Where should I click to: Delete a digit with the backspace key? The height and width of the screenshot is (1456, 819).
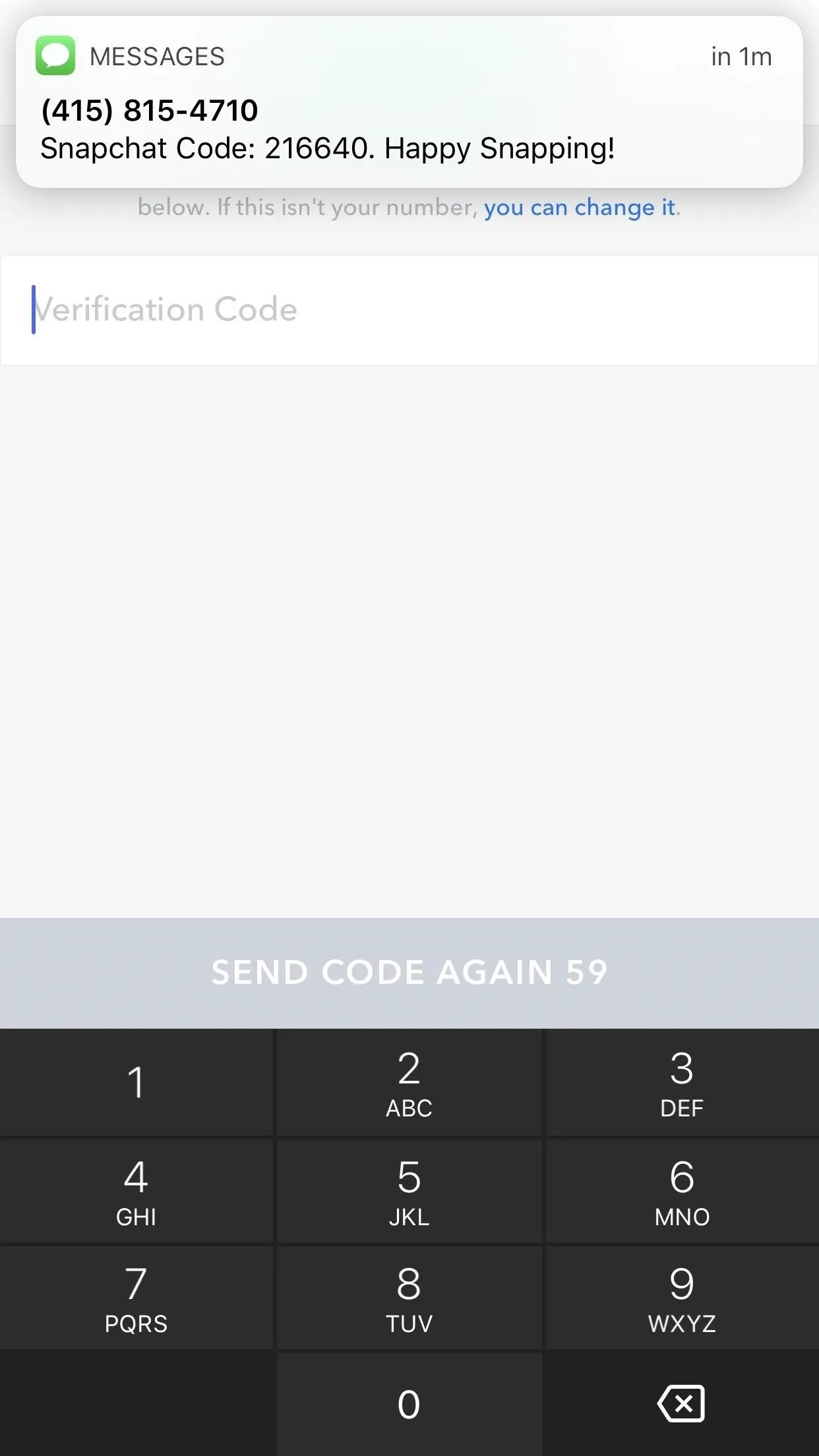(682, 1405)
